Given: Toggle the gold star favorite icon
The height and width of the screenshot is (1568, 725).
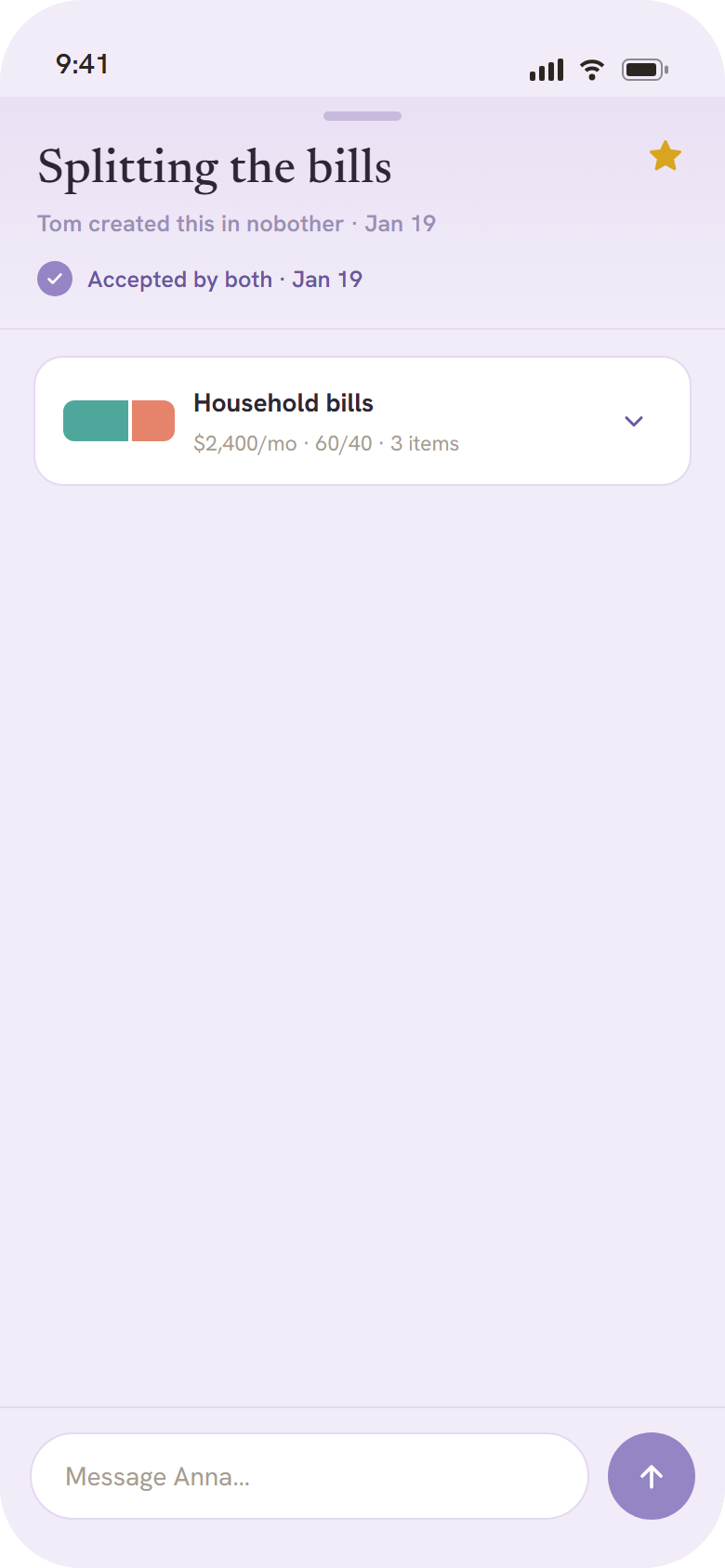Looking at the screenshot, I should click(666, 156).
